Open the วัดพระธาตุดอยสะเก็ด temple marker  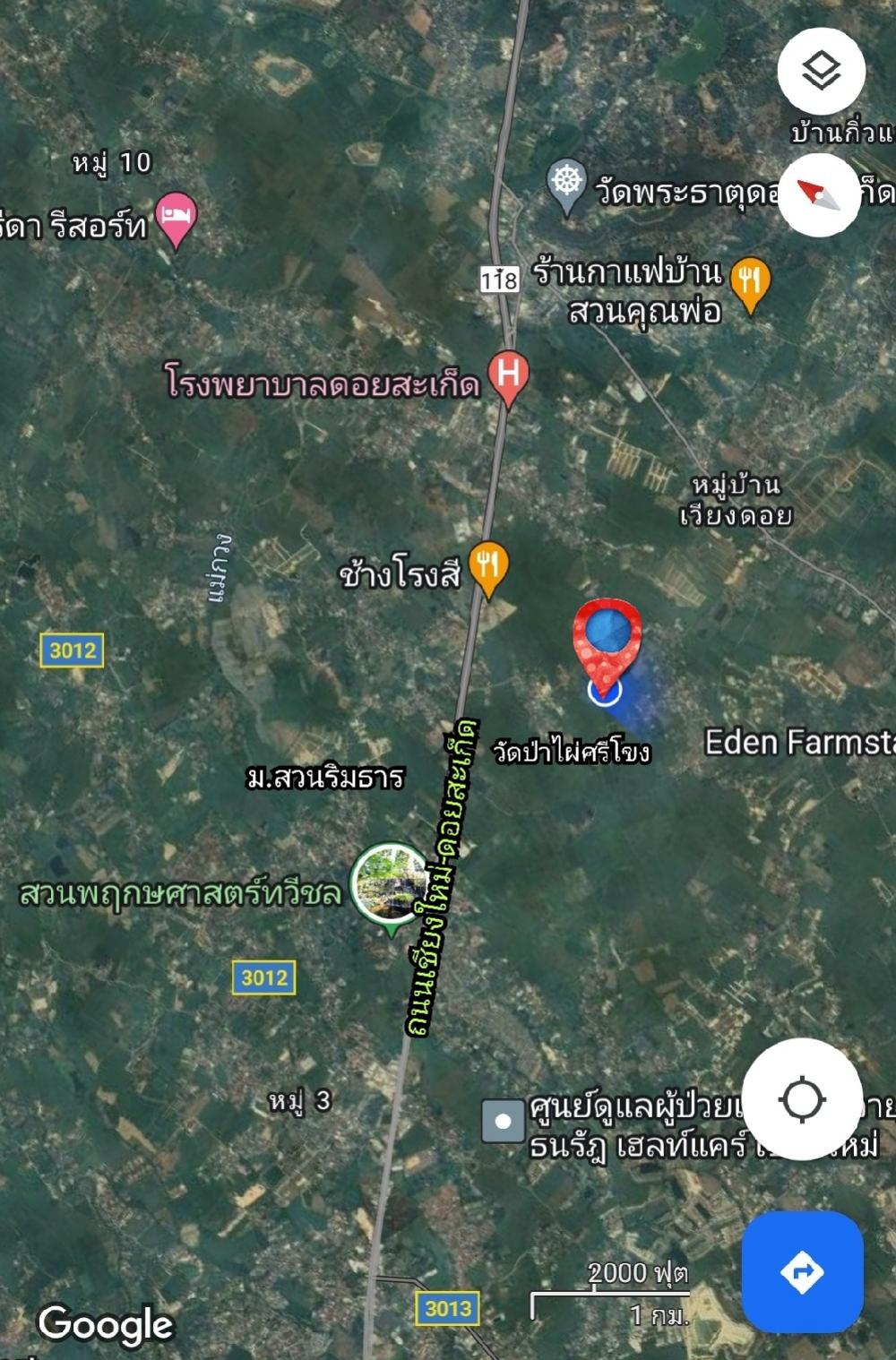[566, 185]
